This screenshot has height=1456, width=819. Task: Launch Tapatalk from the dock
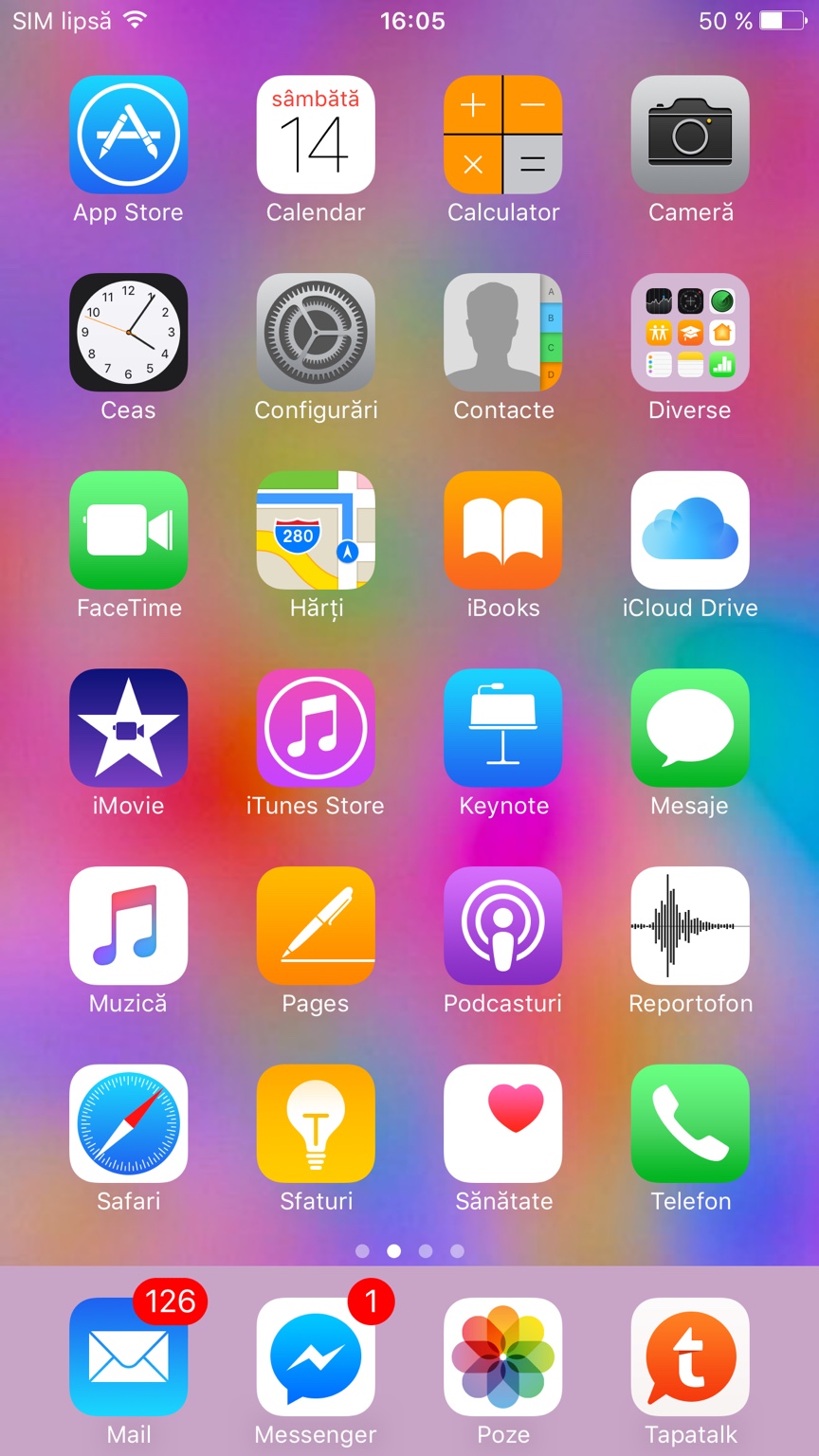(690, 1357)
